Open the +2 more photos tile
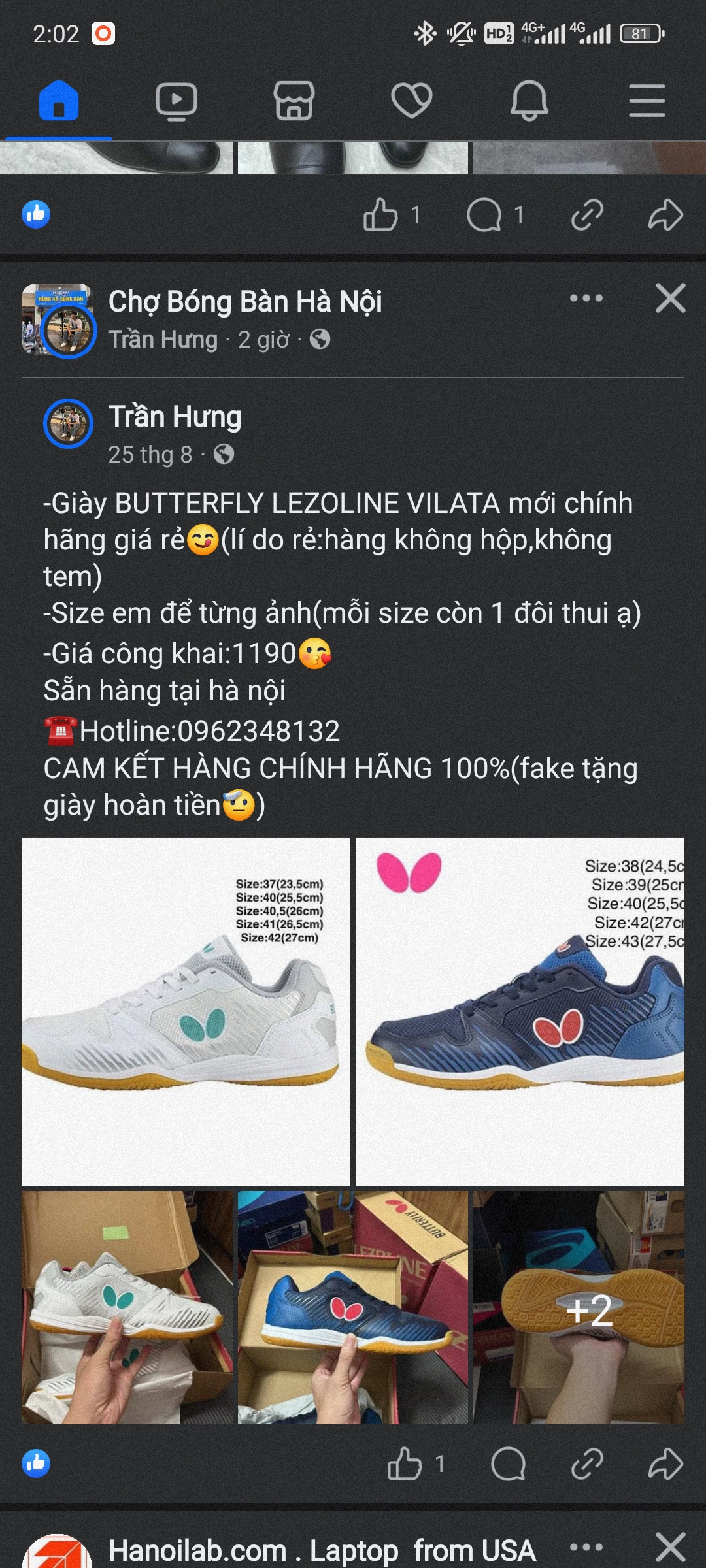Screen dimensions: 706x1568 [x=579, y=1307]
